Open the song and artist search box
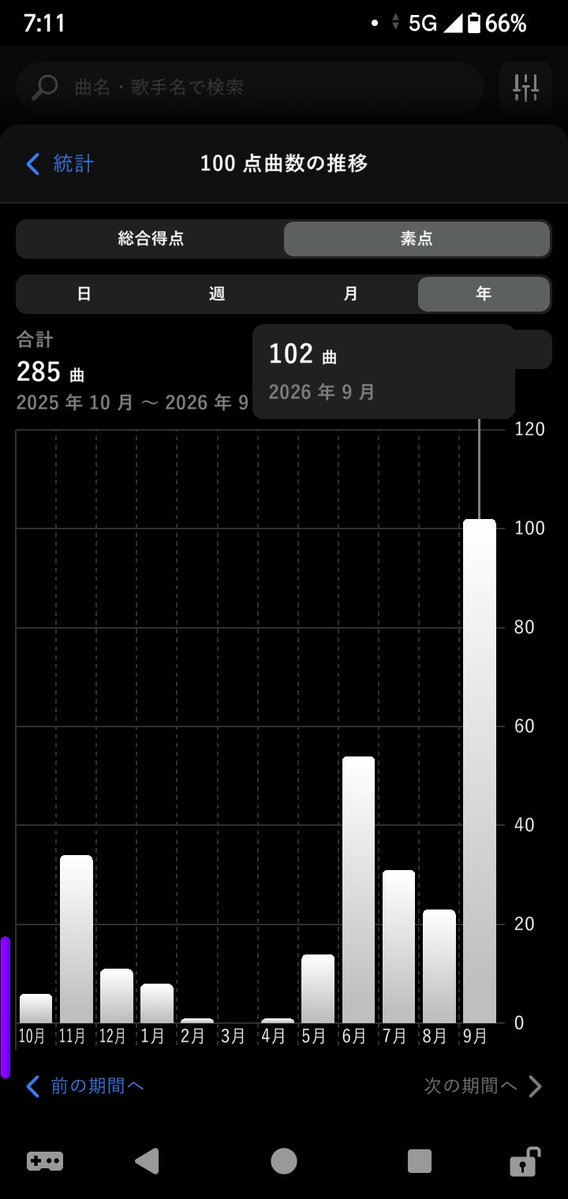The height and width of the screenshot is (1199, 568). coord(249,88)
